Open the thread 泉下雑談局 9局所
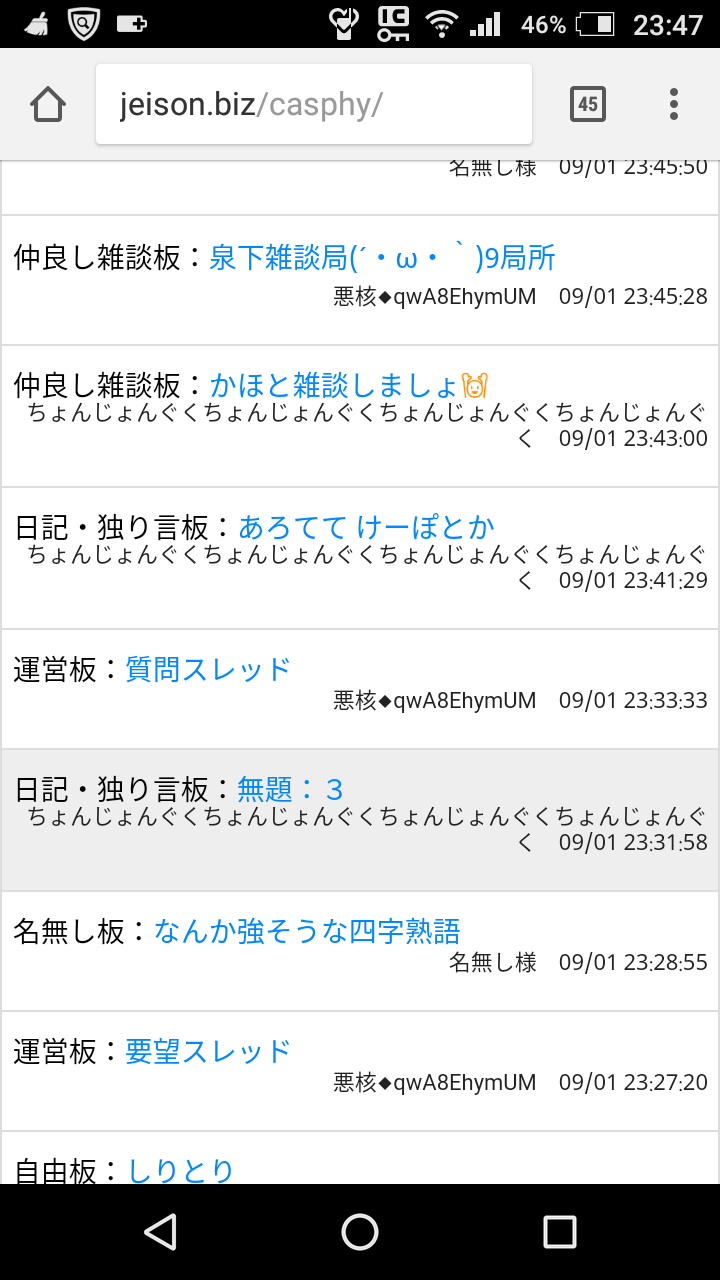 [382, 258]
